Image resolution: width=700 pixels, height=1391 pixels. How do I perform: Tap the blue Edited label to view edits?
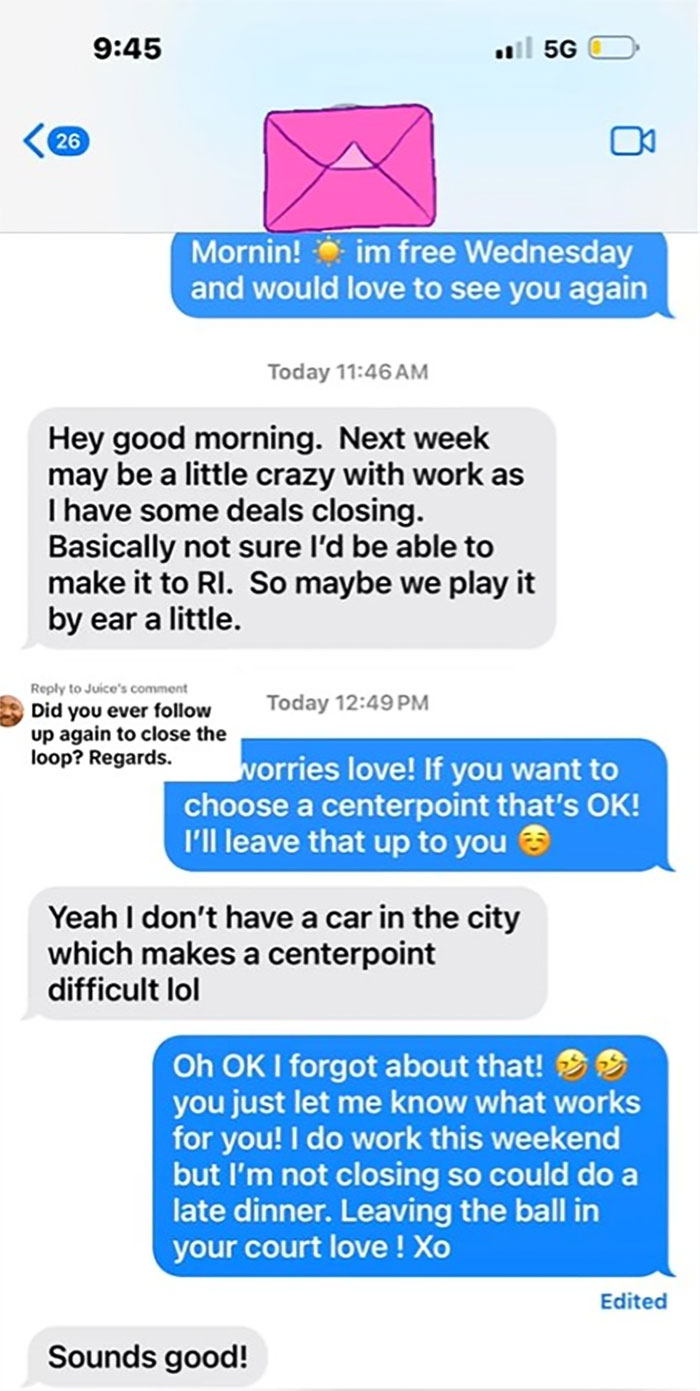[632, 1301]
